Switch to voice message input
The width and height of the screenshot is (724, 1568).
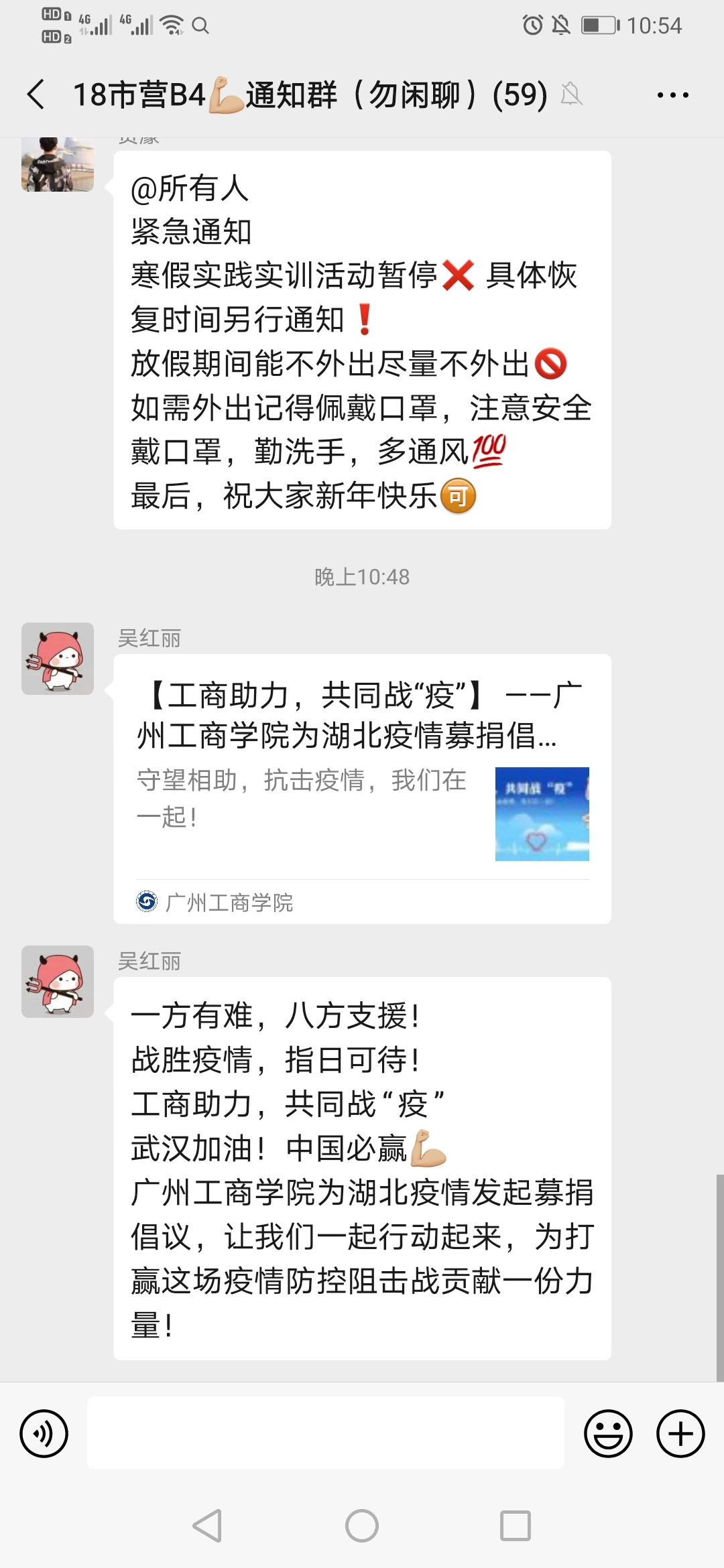tap(44, 1434)
